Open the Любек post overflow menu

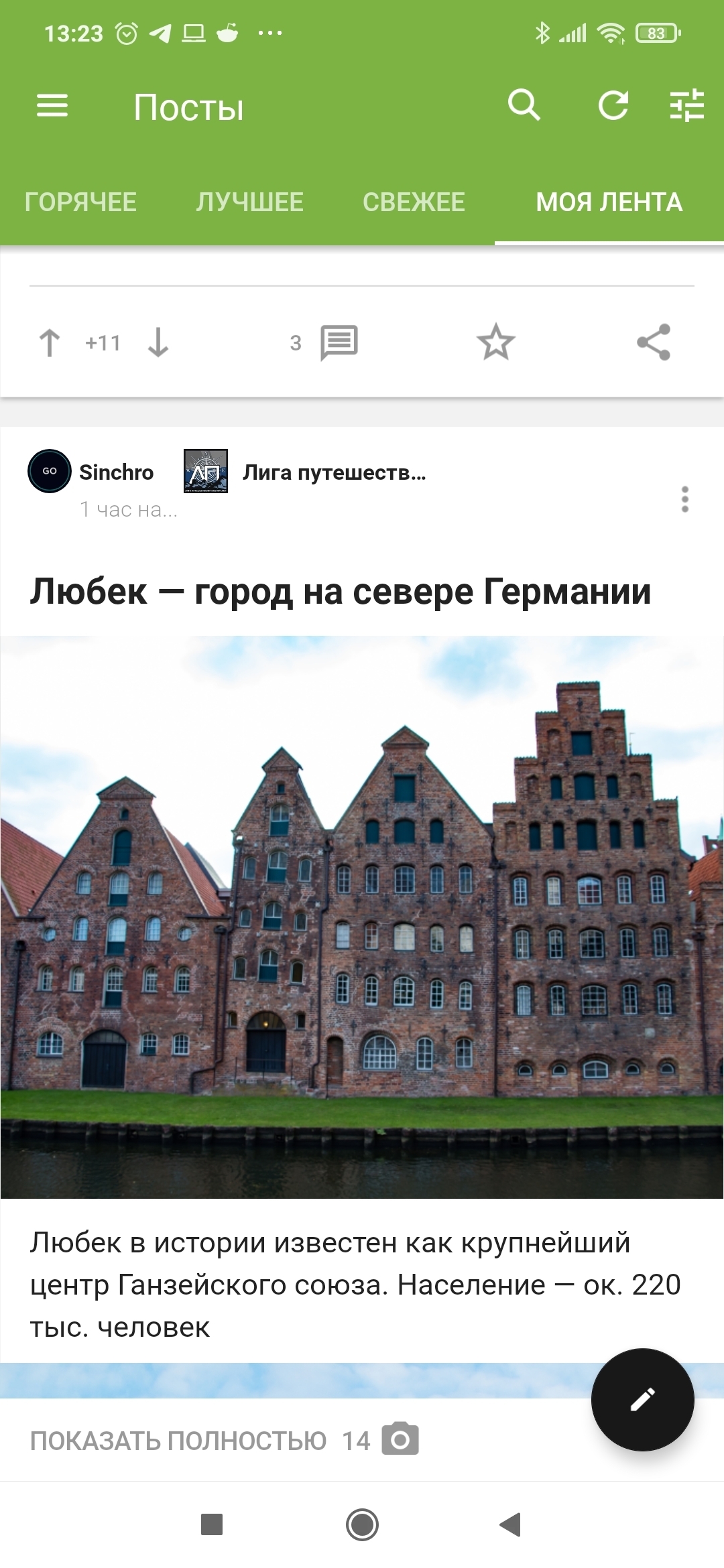point(684,499)
